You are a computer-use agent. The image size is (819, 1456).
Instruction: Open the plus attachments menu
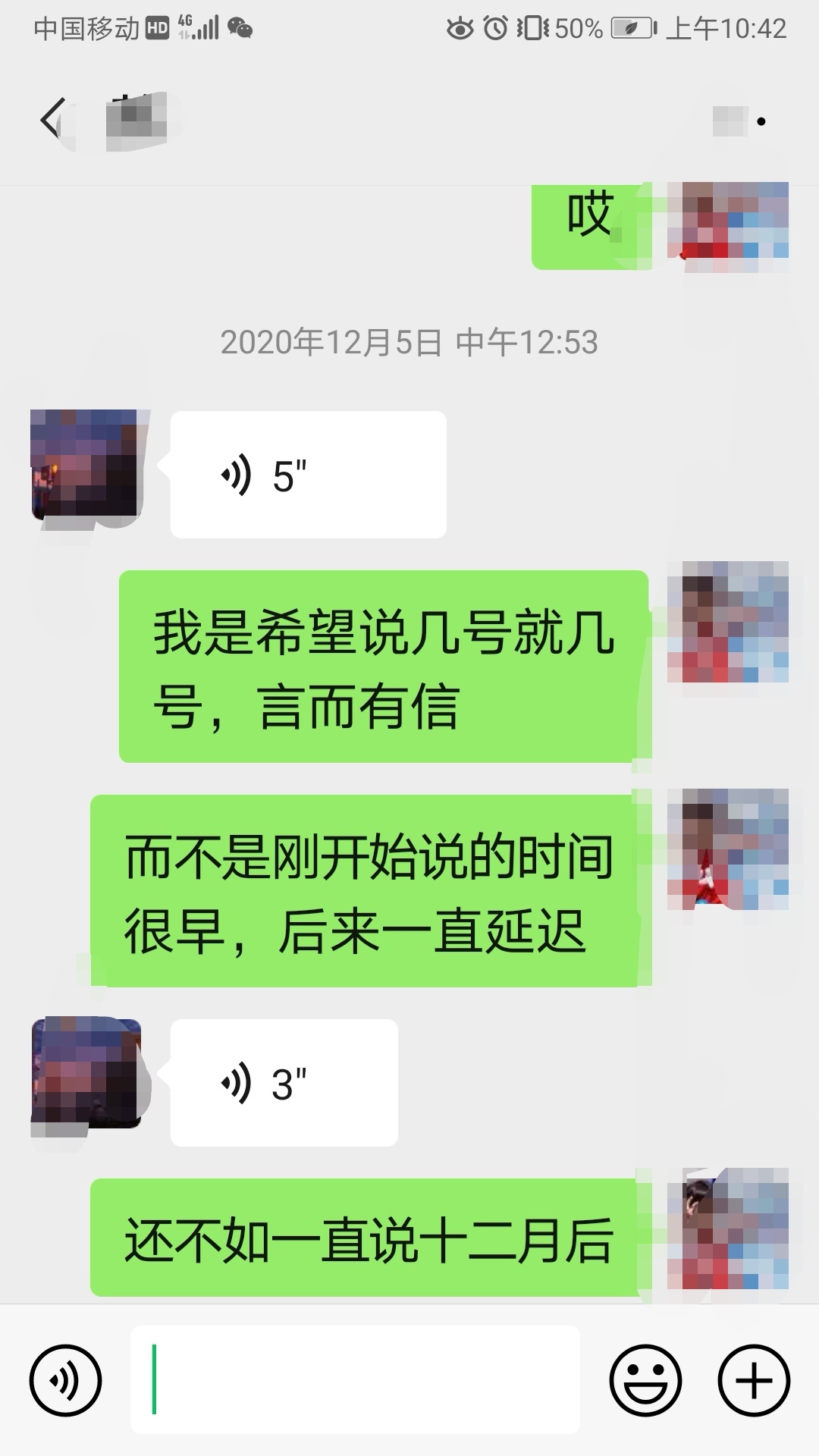pos(754,1380)
